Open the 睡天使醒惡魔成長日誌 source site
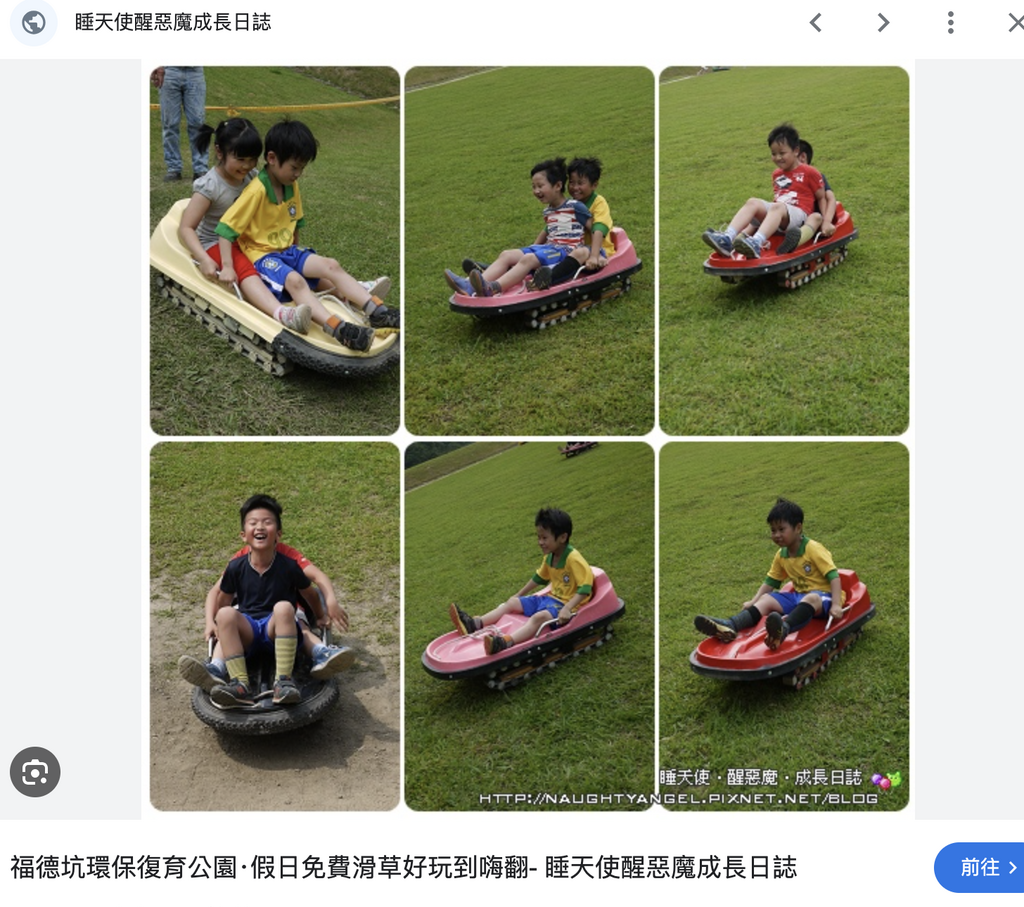Image resolution: width=1024 pixels, height=907 pixels. click(x=172, y=22)
